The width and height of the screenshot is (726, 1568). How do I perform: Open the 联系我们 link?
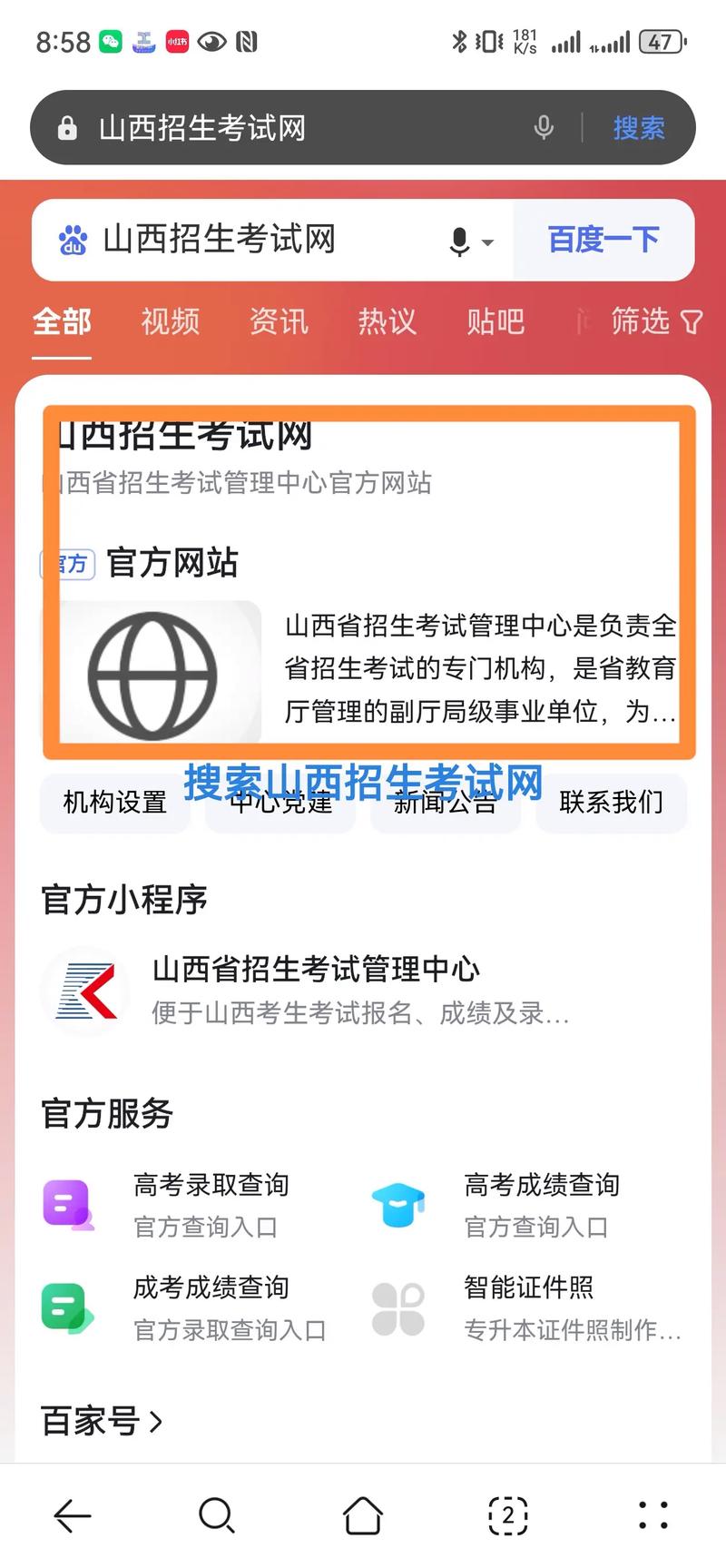[611, 803]
